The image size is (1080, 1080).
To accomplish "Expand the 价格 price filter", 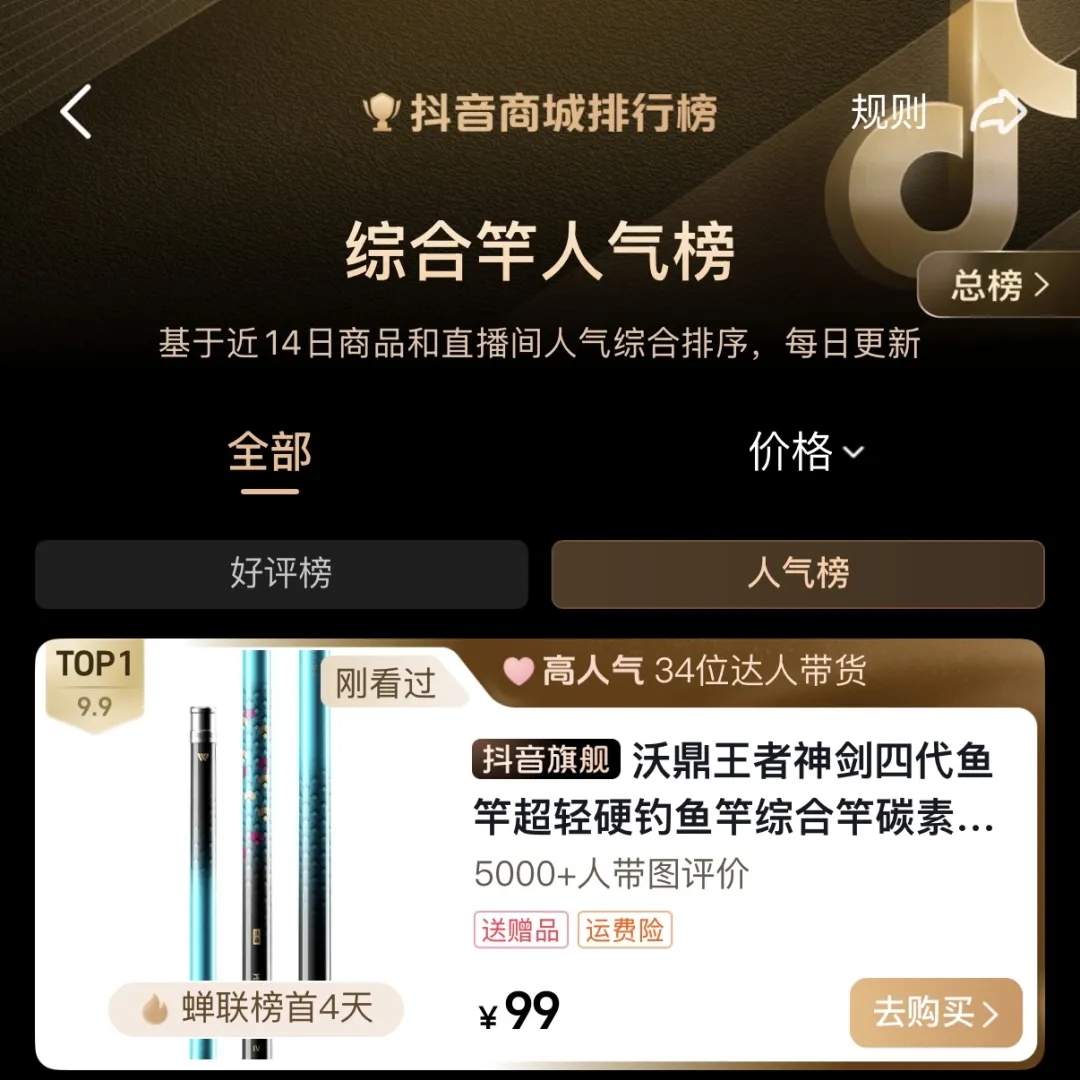I will pyautogui.click(x=806, y=452).
